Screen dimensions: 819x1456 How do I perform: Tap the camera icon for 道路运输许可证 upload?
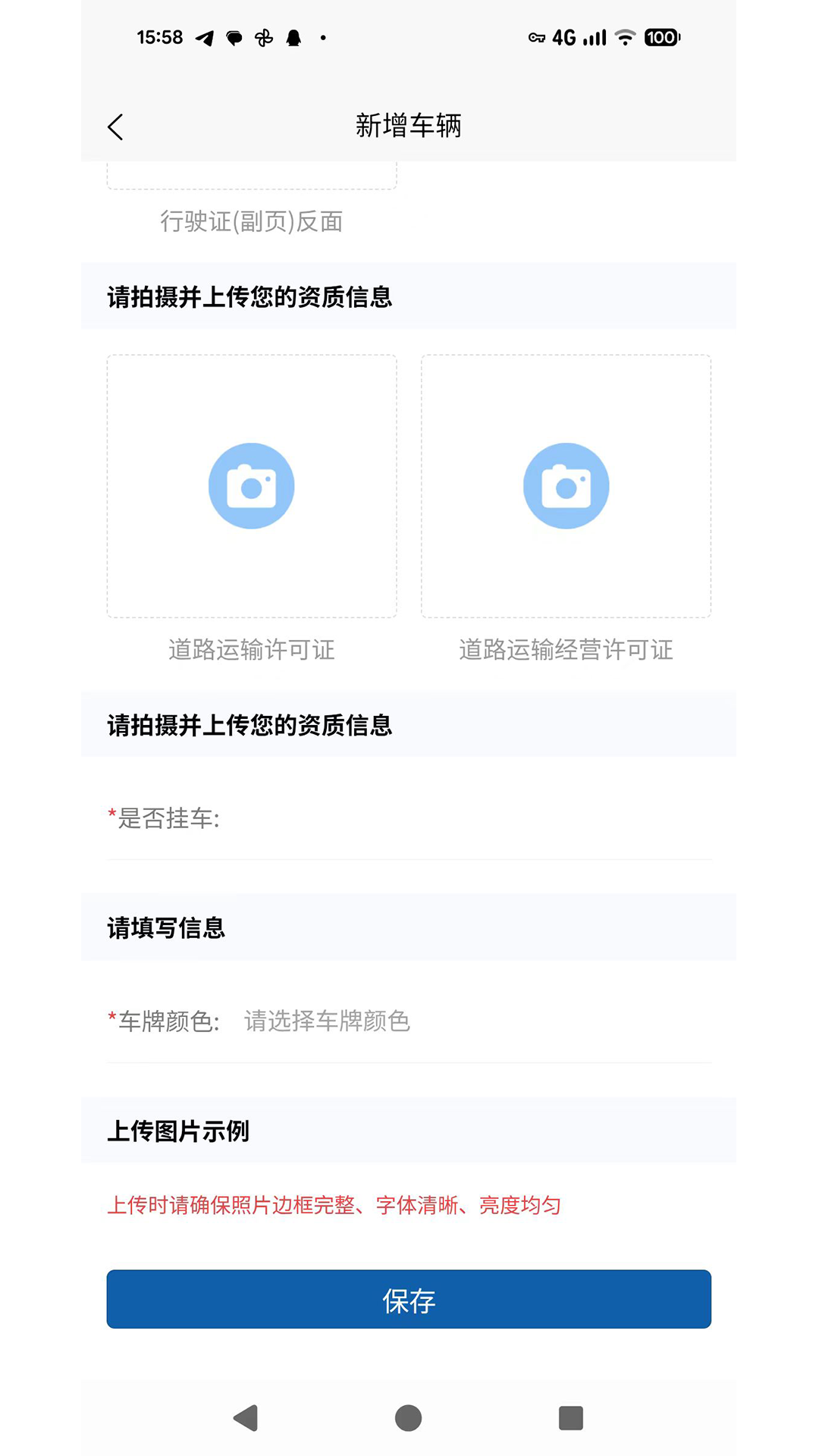point(251,486)
